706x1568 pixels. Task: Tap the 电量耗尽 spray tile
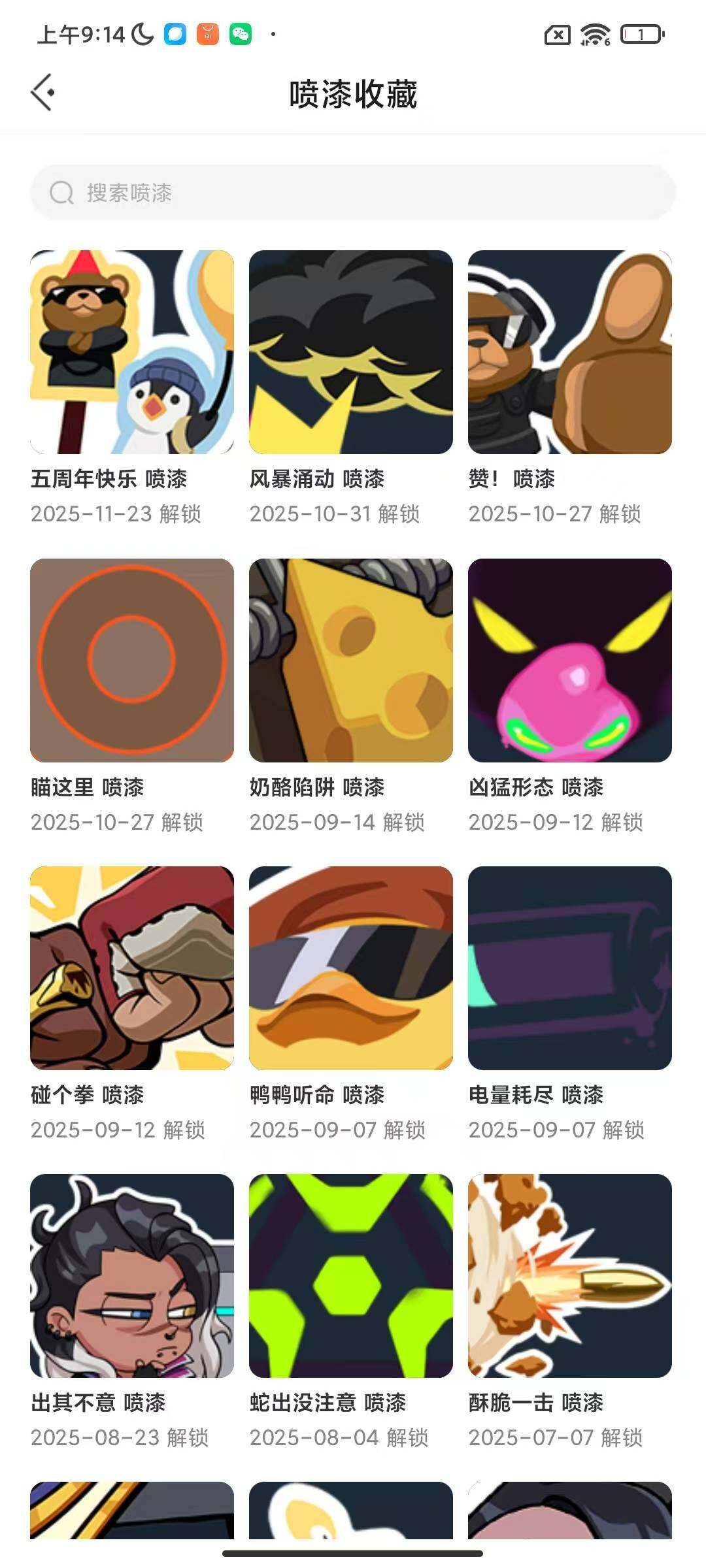coord(570,968)
